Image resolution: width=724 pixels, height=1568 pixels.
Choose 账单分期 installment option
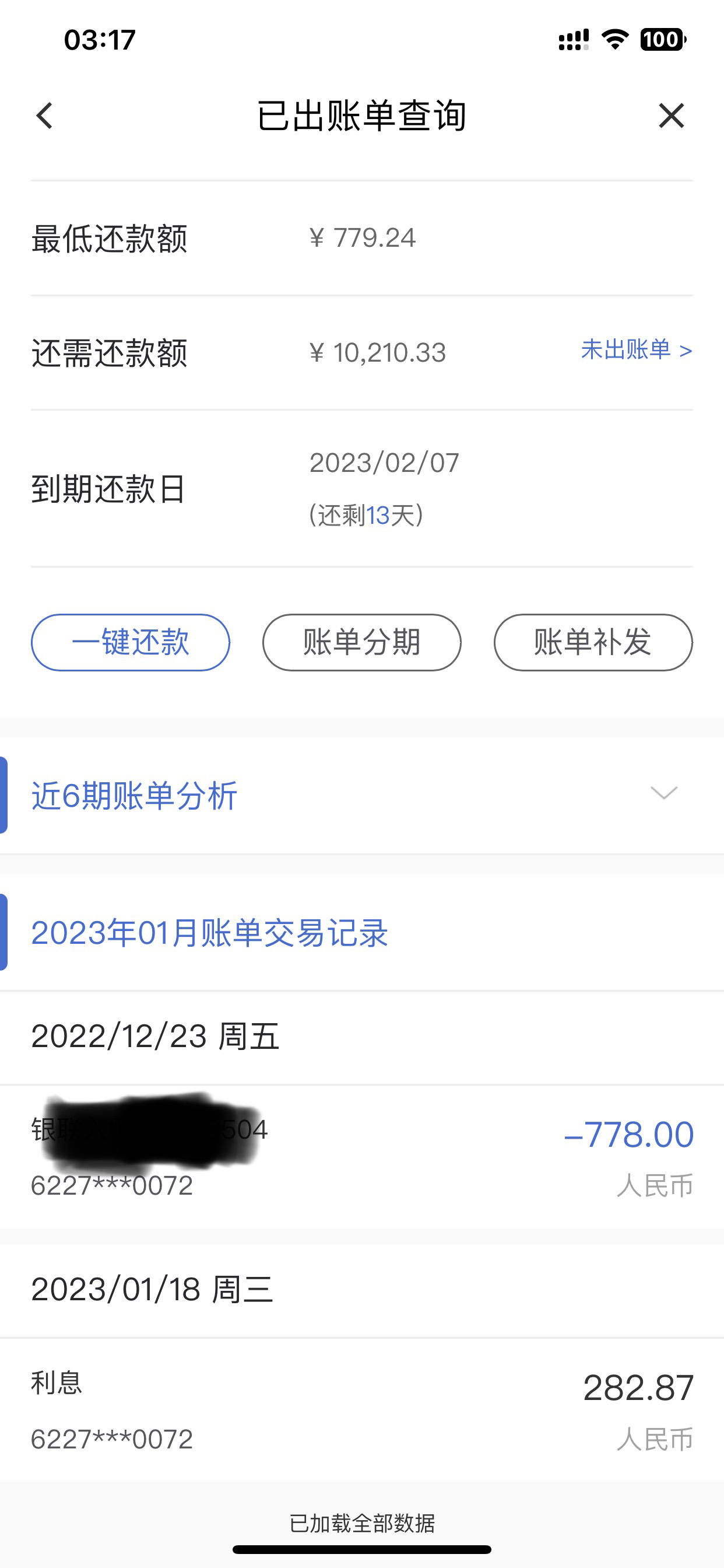pyautogui.click(x=361, y=642)
